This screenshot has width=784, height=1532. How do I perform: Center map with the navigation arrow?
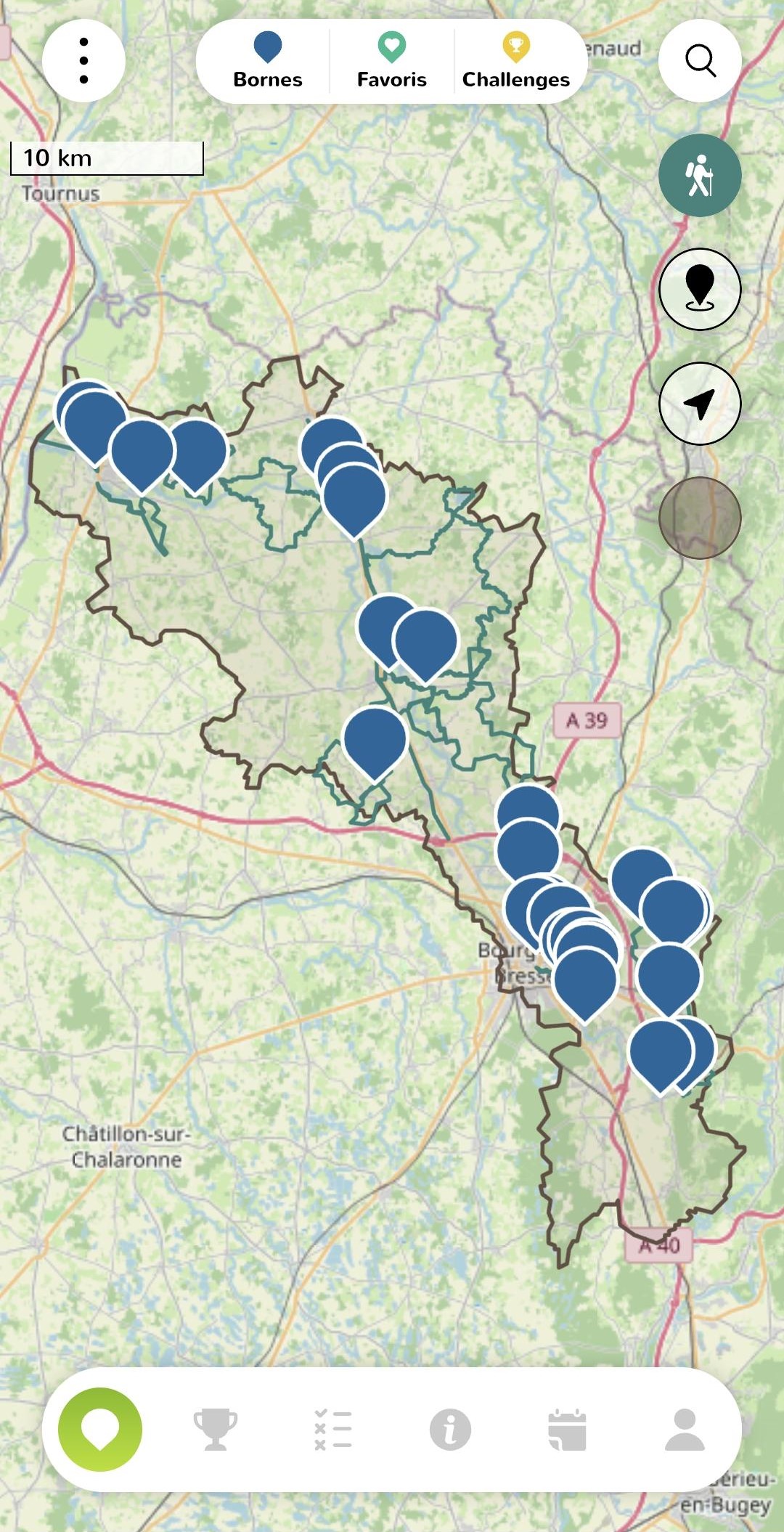(x=700, y=404)
